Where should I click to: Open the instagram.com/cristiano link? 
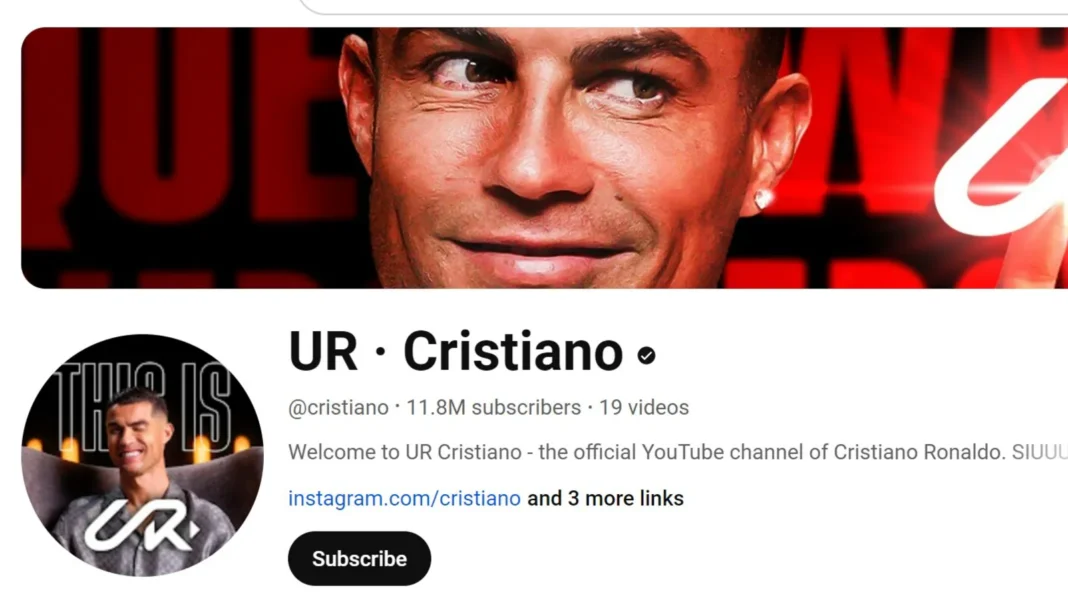click(x=404, y=498)
